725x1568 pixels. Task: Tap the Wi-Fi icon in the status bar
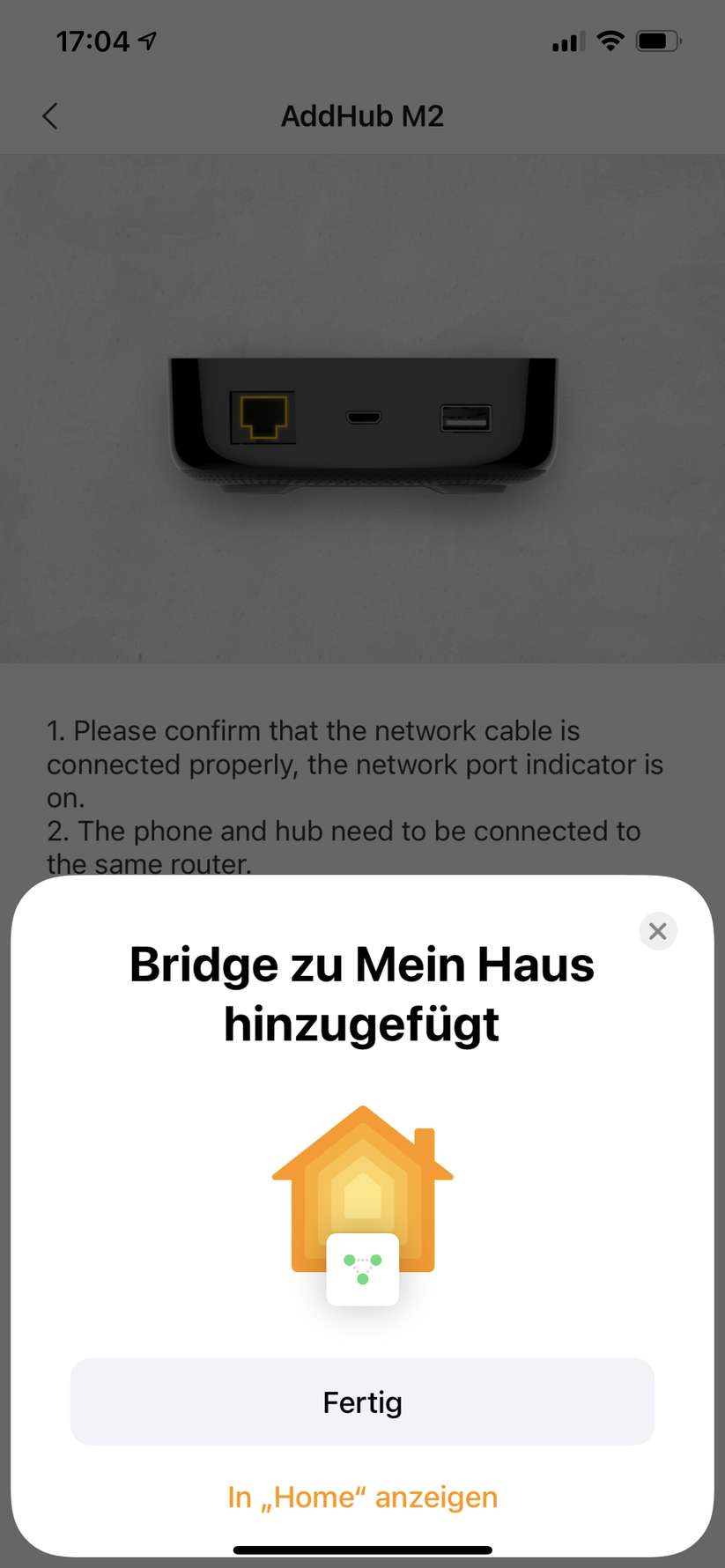tap(610, 40)
